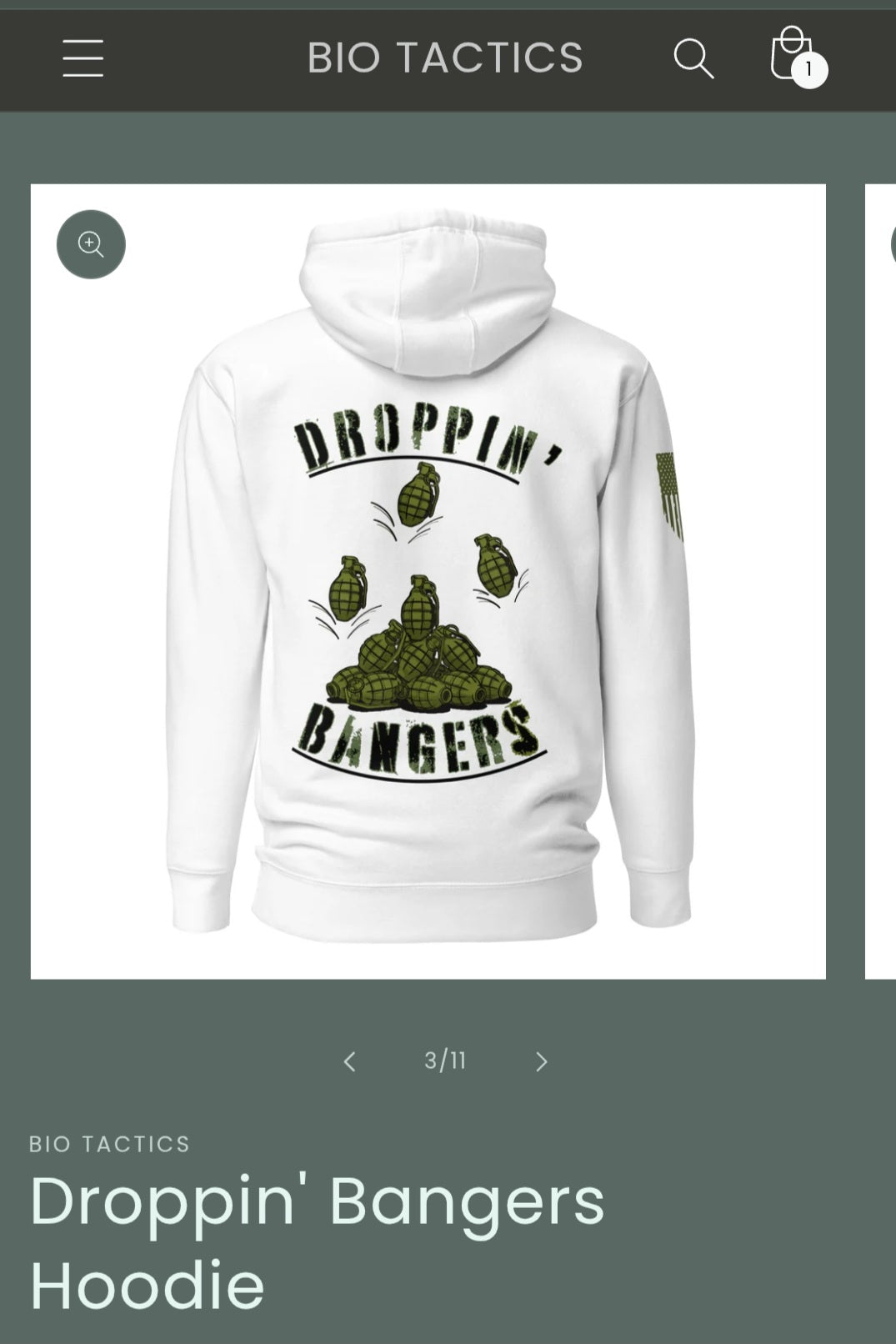
Task: Open the hamburger navigation menu
Action: [83, 58]
